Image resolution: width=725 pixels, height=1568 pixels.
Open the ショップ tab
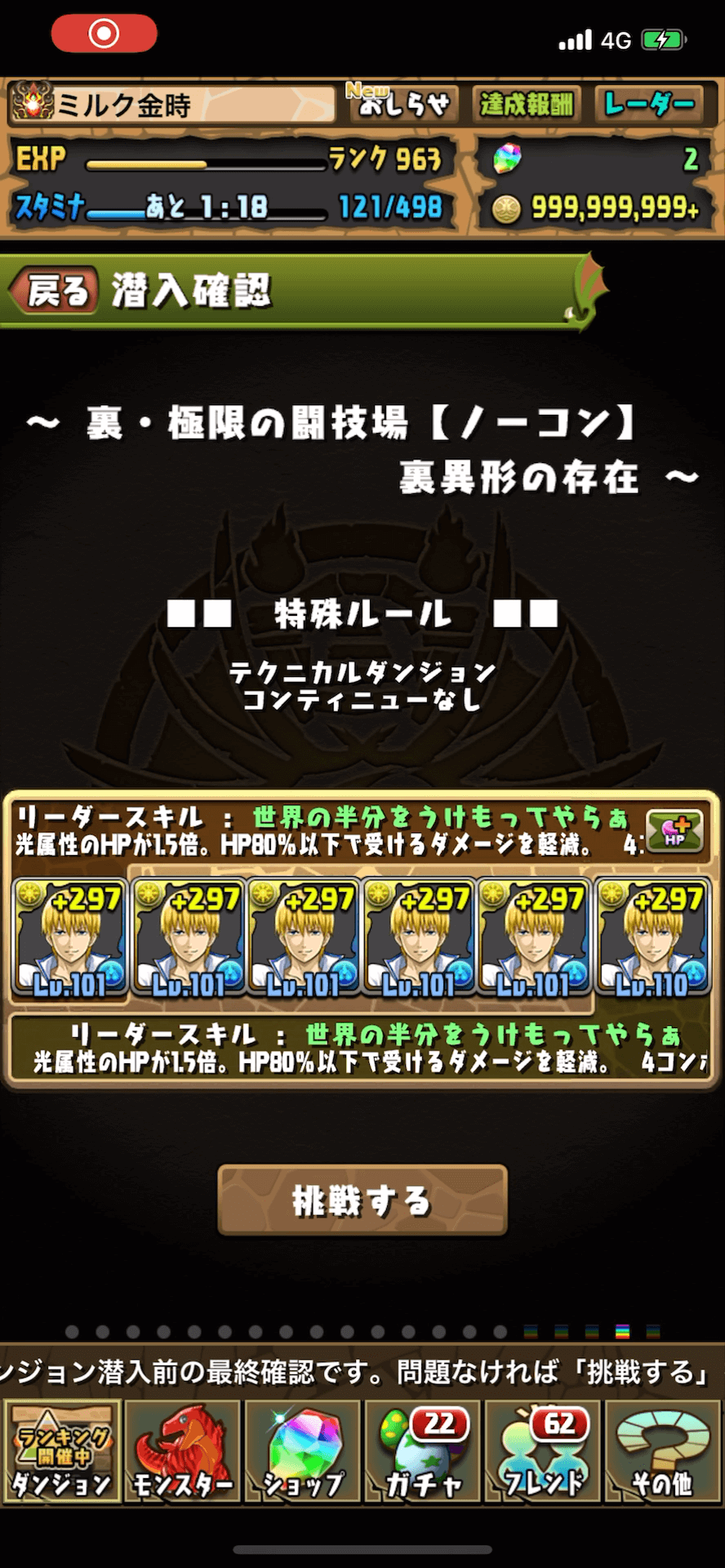[x=302, y=1450]
